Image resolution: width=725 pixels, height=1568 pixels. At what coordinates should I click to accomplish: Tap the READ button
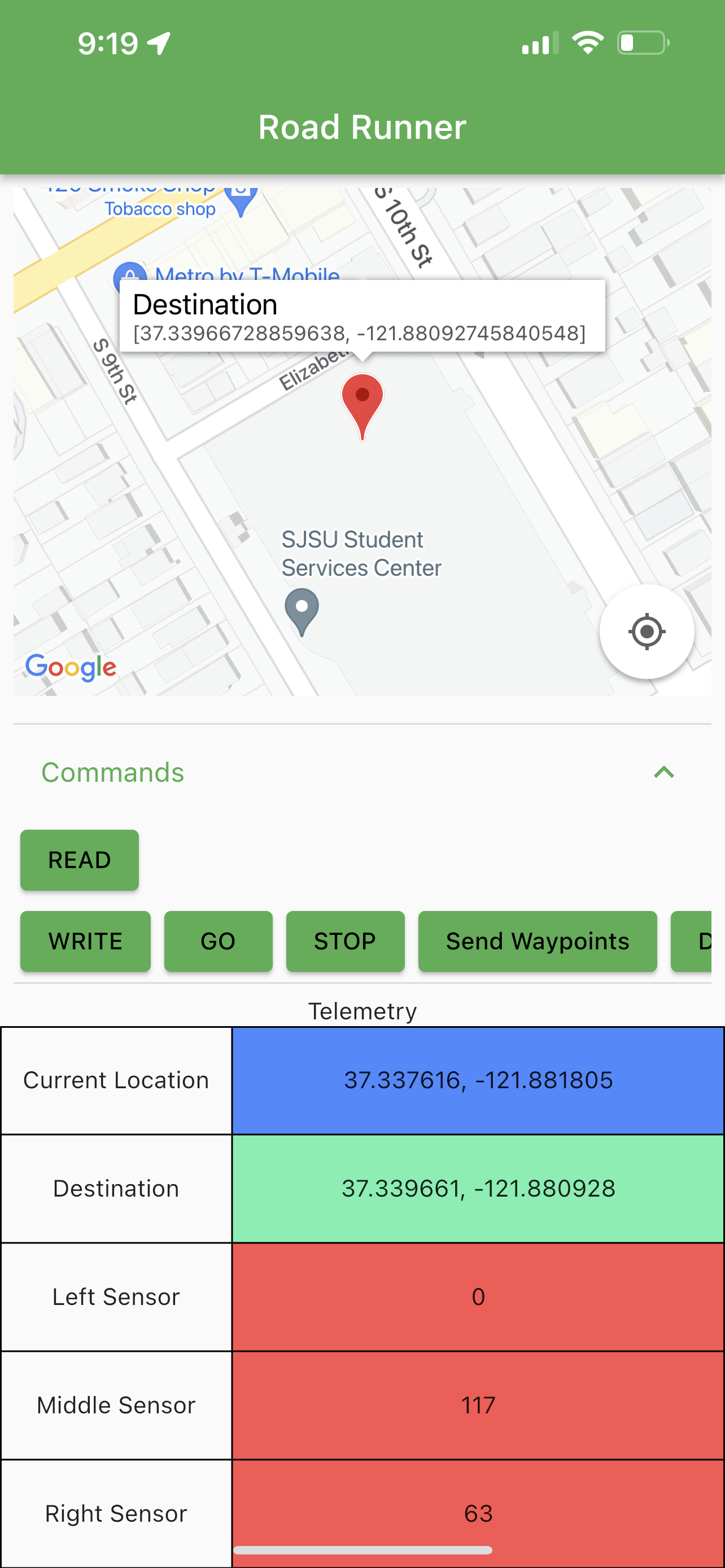pyautogui.click(x=80, y=860)
